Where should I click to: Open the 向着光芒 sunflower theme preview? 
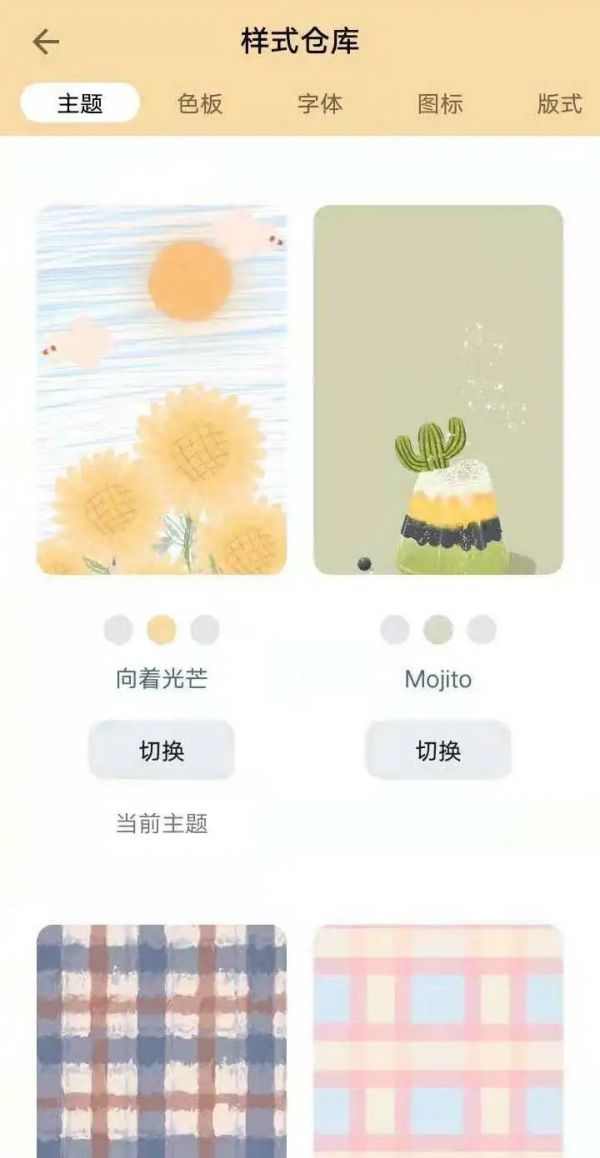pyautogui.click(x=162, y=390)
